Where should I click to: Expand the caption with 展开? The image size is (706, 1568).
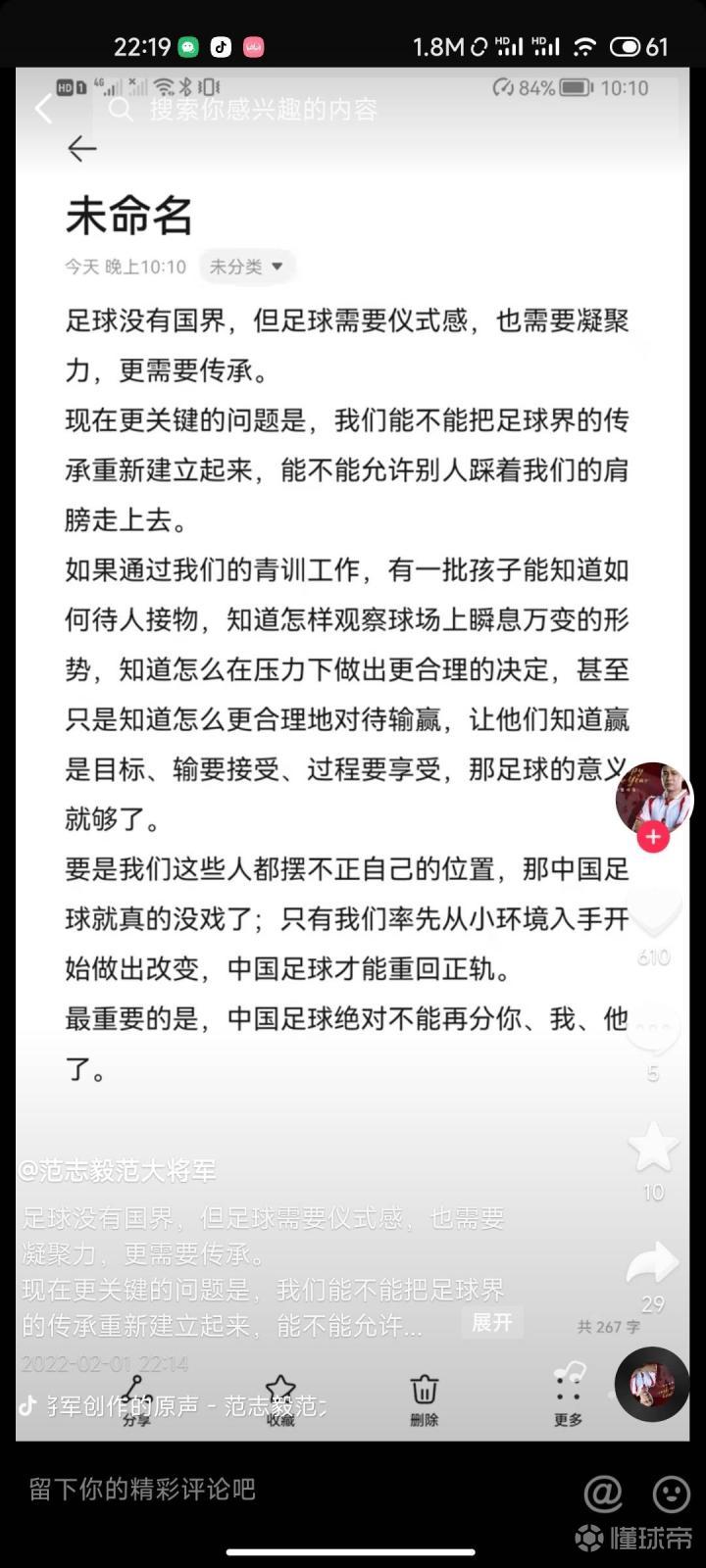(491, 1323)
